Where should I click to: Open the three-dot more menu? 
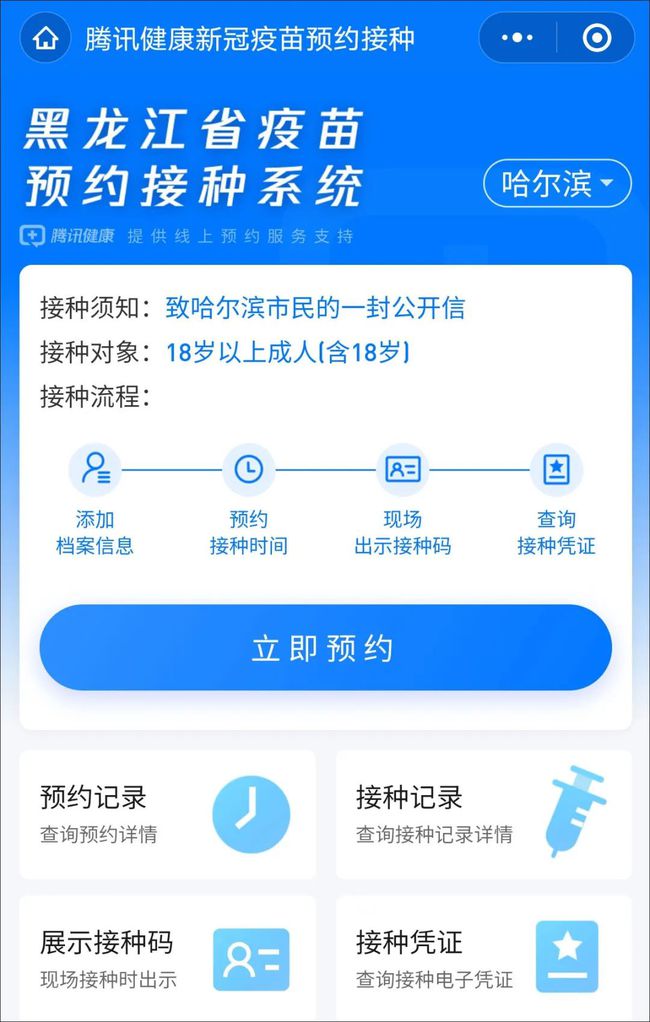click(x=517, y=39)
